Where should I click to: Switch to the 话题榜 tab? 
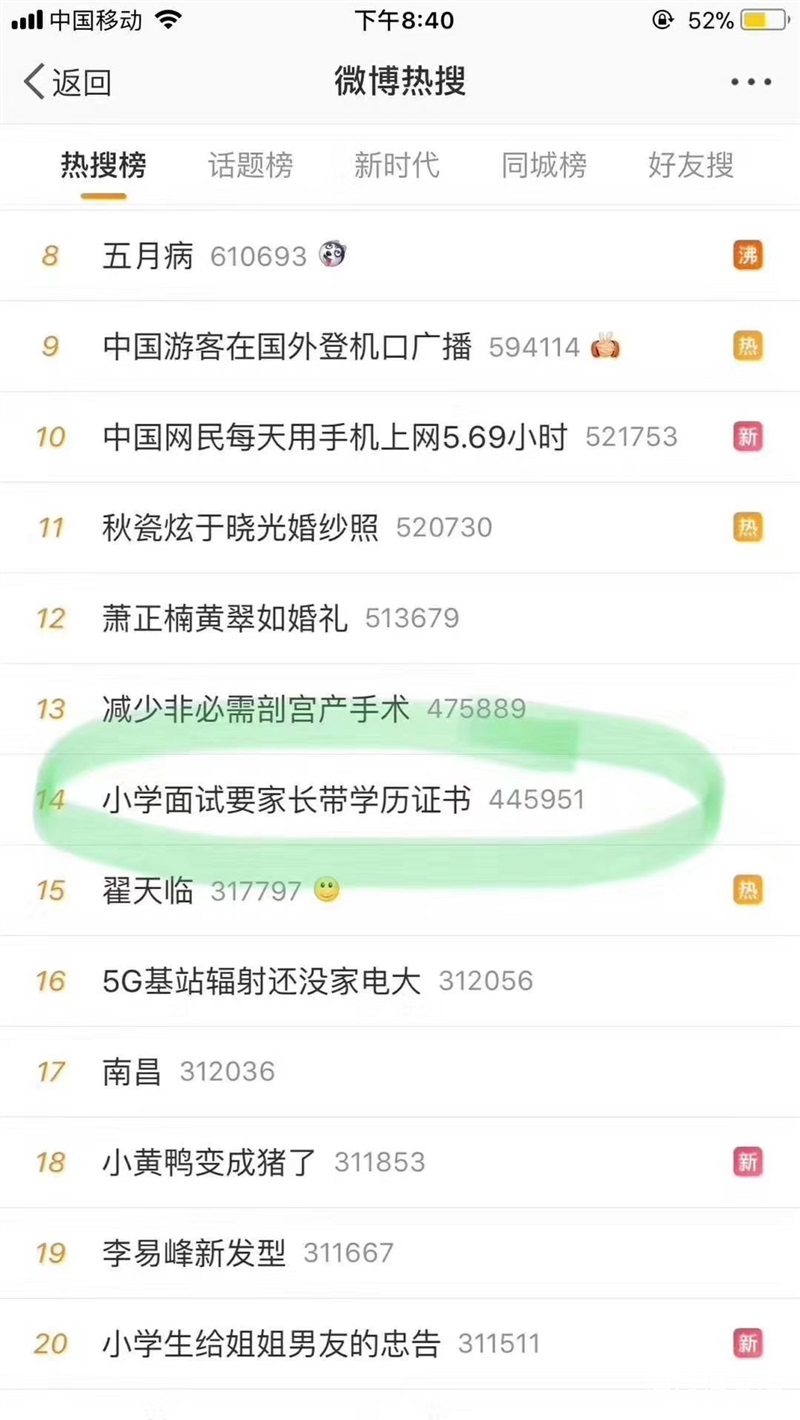coord(250,165)
